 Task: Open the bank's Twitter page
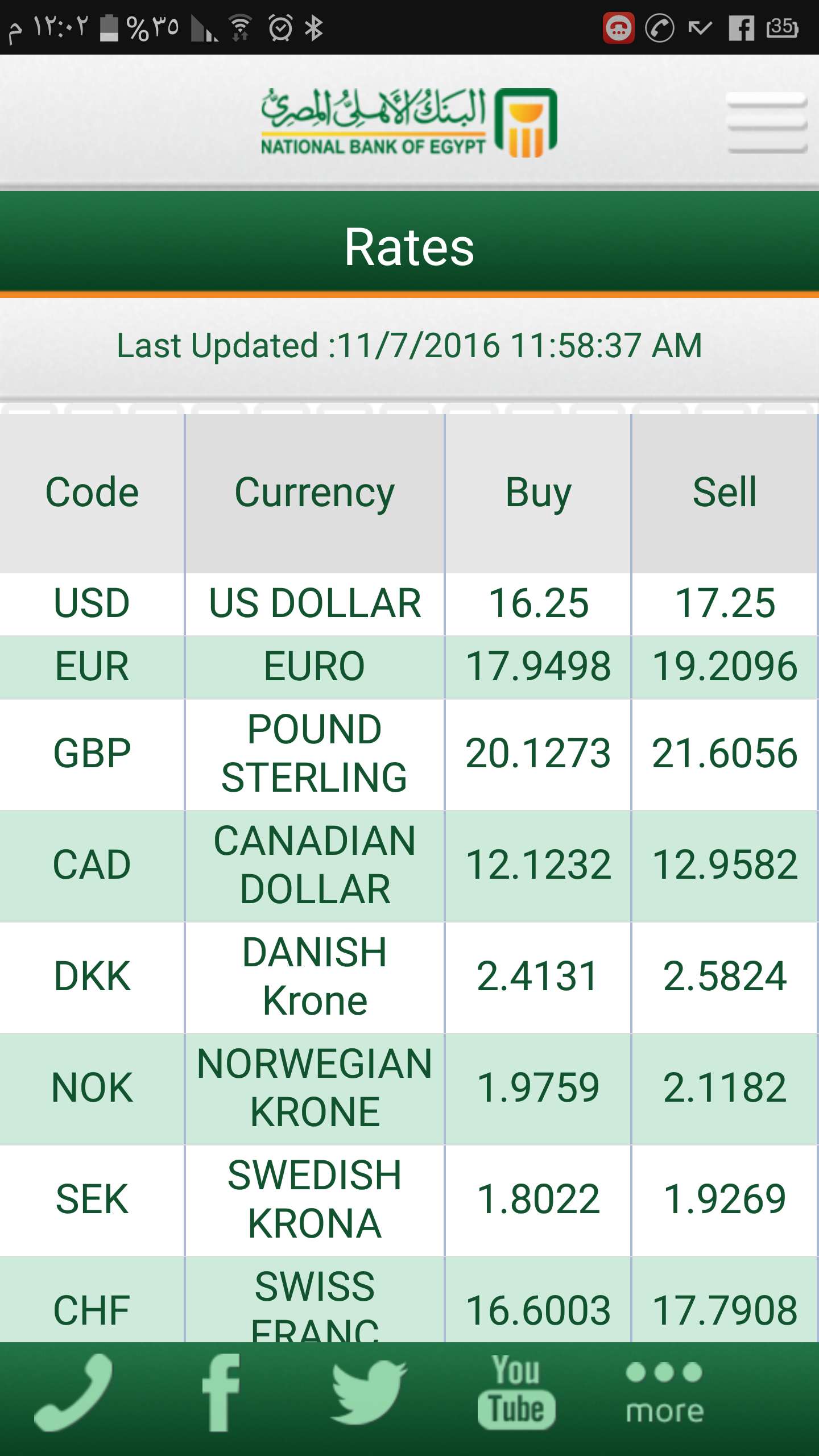point(369,1393)
